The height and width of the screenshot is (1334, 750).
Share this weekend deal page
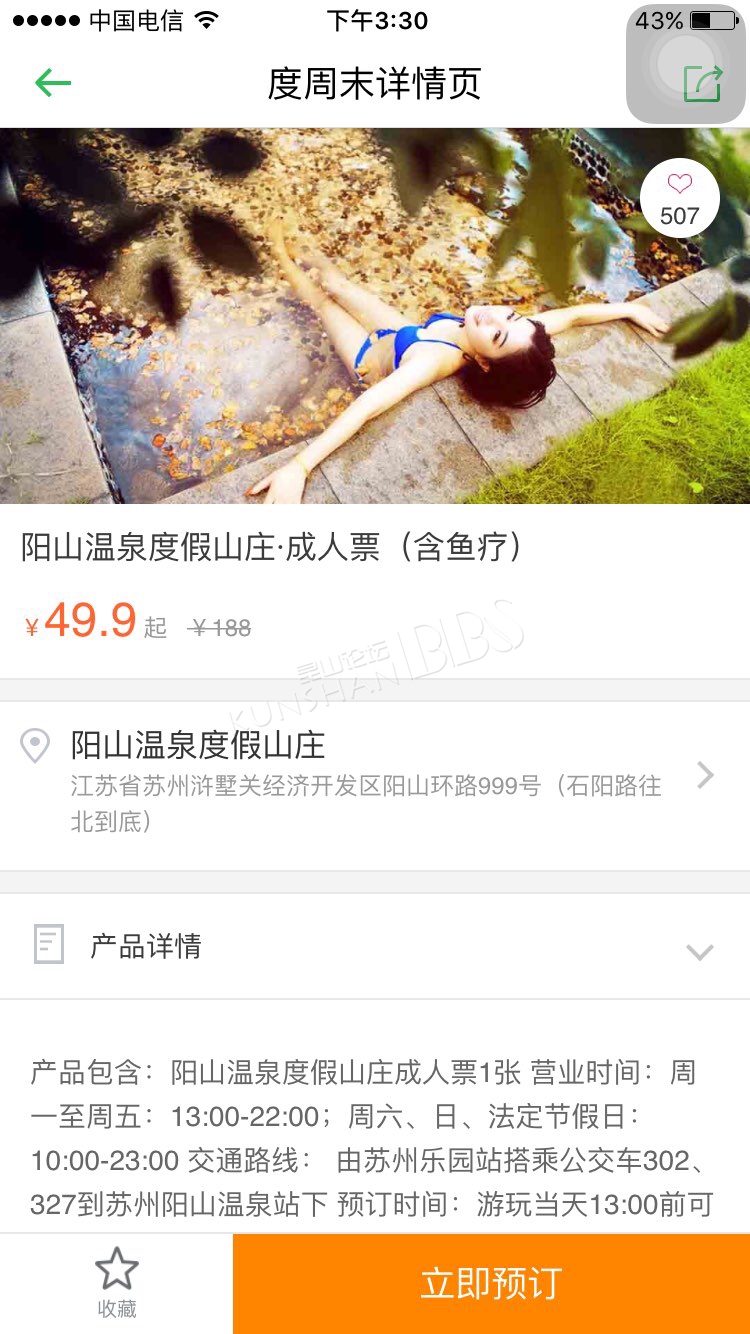[702, 83]
